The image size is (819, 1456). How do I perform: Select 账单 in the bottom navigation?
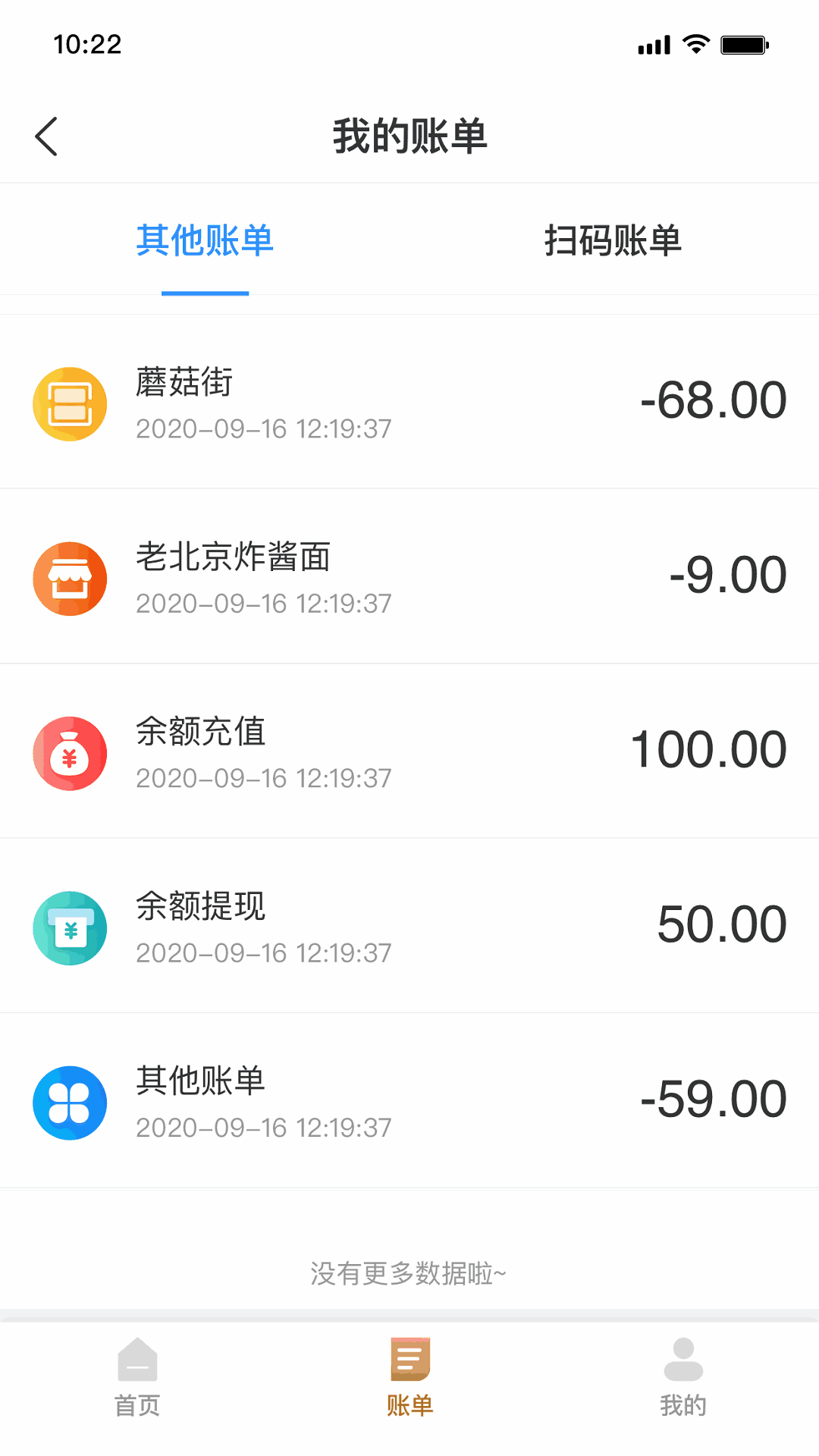pos(409,1377)
